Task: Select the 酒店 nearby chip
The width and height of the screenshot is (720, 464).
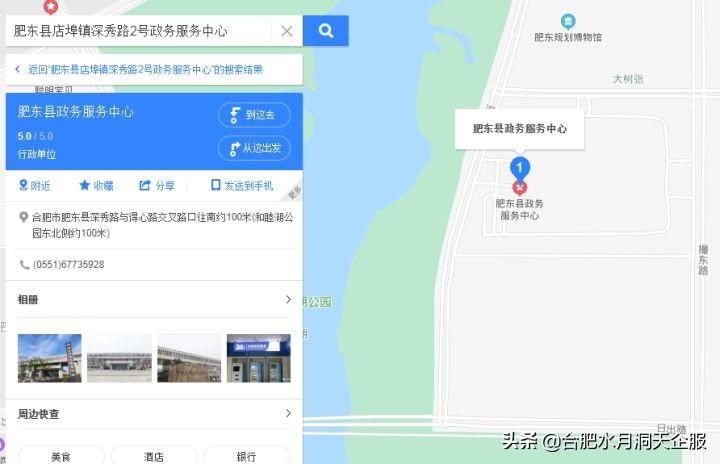Action: coord(153,456)
